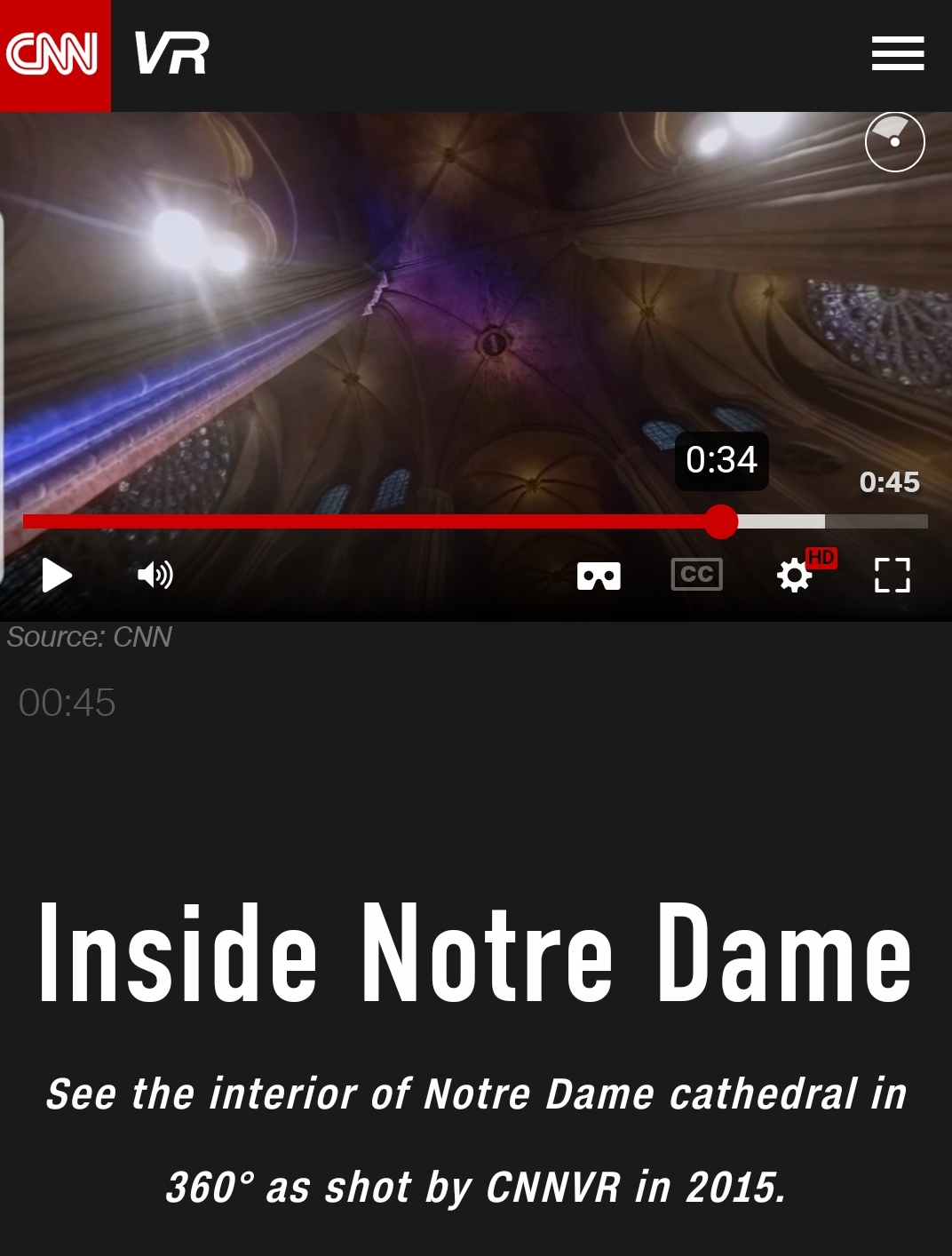The height and width of the screenshot is (1256, 952).
Task: Open the CNN VR section
Action: [171, 53]
